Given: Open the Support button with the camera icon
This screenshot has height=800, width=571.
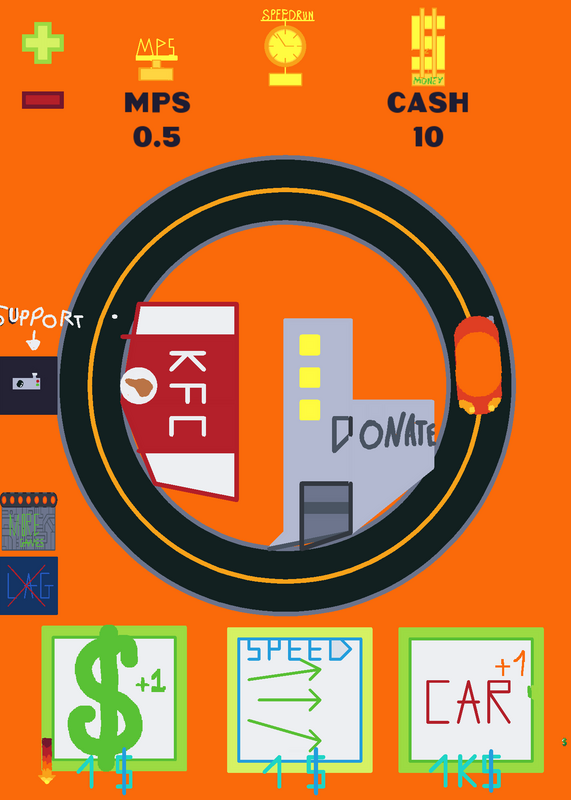Looking at the screenshot, I should (x=28, y=385).
